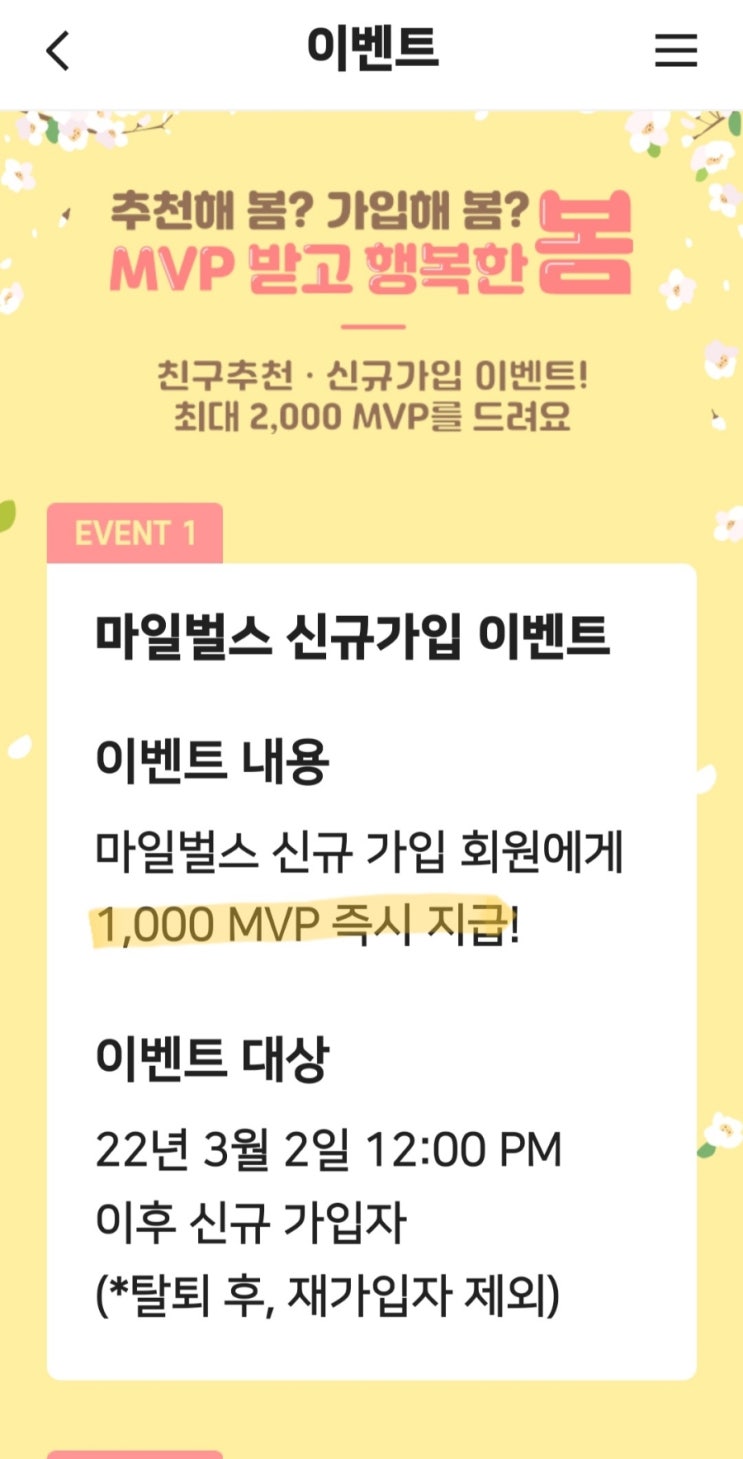
Task: Open the hamburger menu
Action: [x=676, y=51]
